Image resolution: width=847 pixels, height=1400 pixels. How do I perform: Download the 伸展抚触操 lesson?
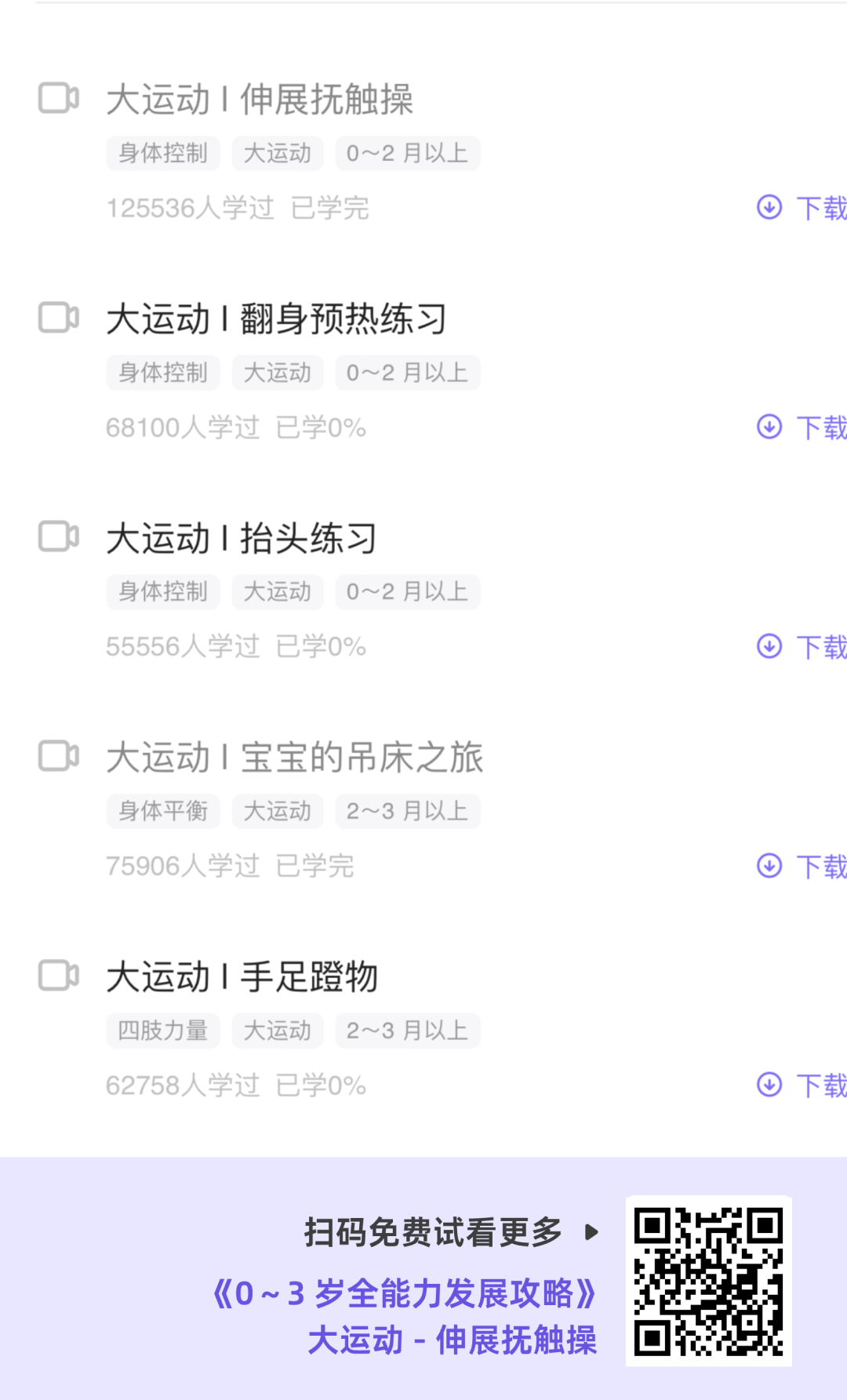[x=802, y=208]
